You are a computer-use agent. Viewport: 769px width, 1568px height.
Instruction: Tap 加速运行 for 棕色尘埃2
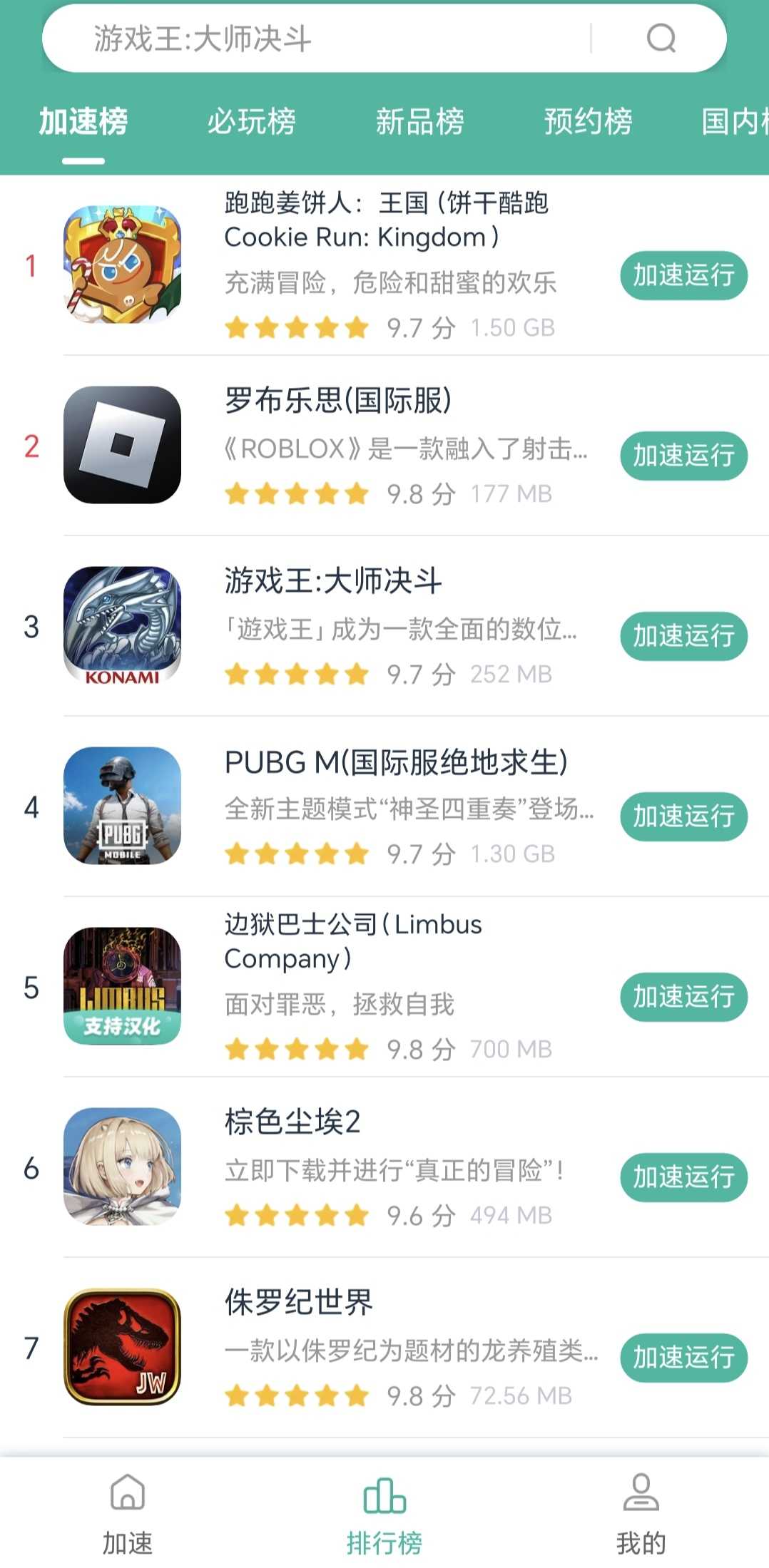coord(683,1177)
